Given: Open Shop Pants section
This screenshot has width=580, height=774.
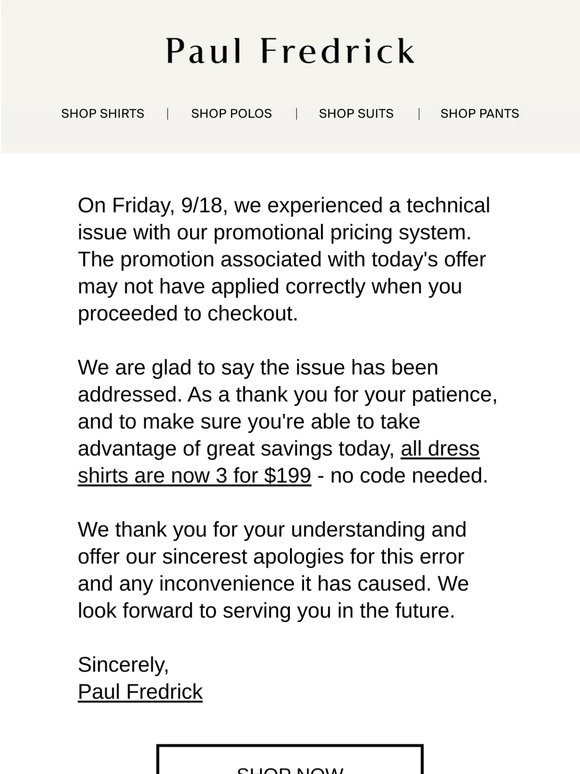Looking at the screenshot, I should (x=479, y=114).
